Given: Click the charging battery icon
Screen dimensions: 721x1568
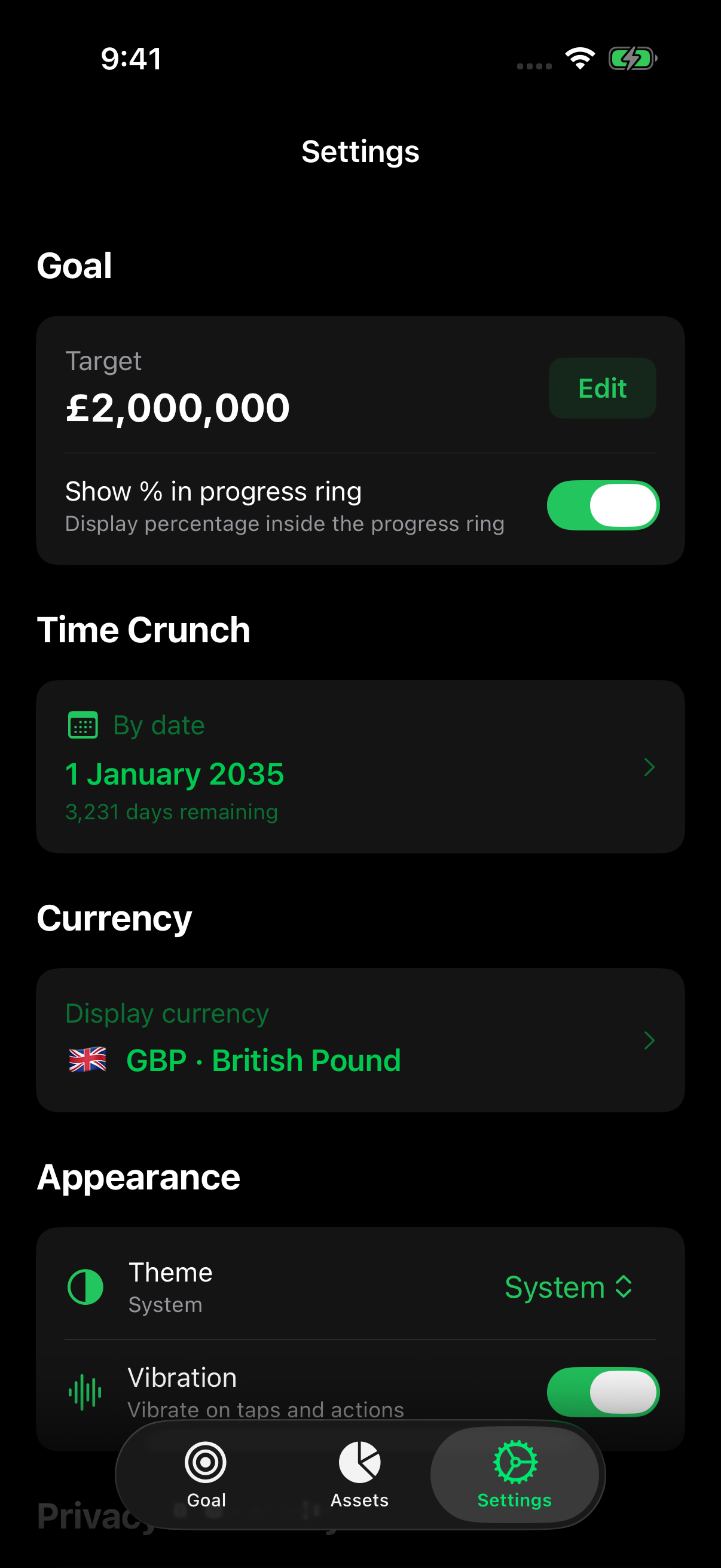Looking at the screenshot, I should (633, 57).
